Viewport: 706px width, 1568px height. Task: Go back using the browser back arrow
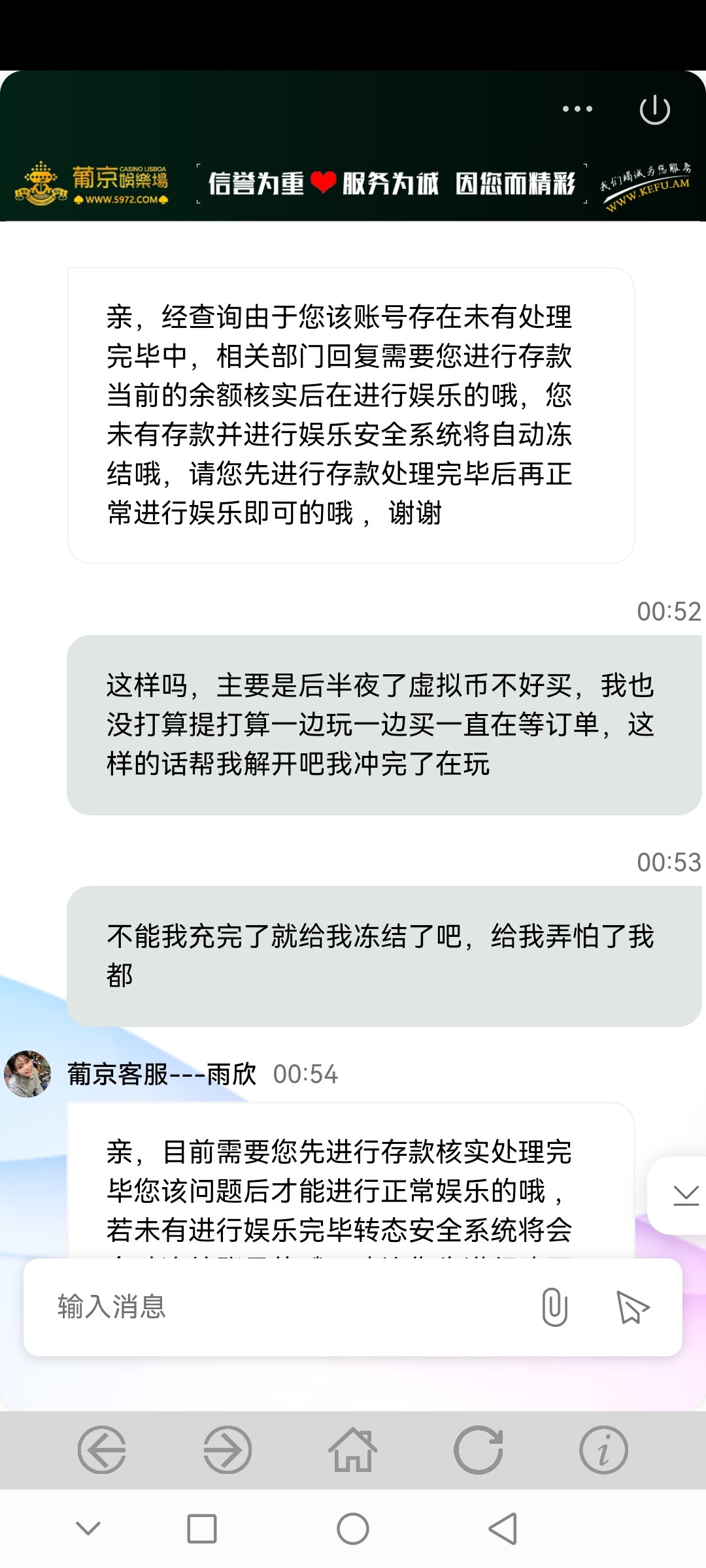[102, 1450]
